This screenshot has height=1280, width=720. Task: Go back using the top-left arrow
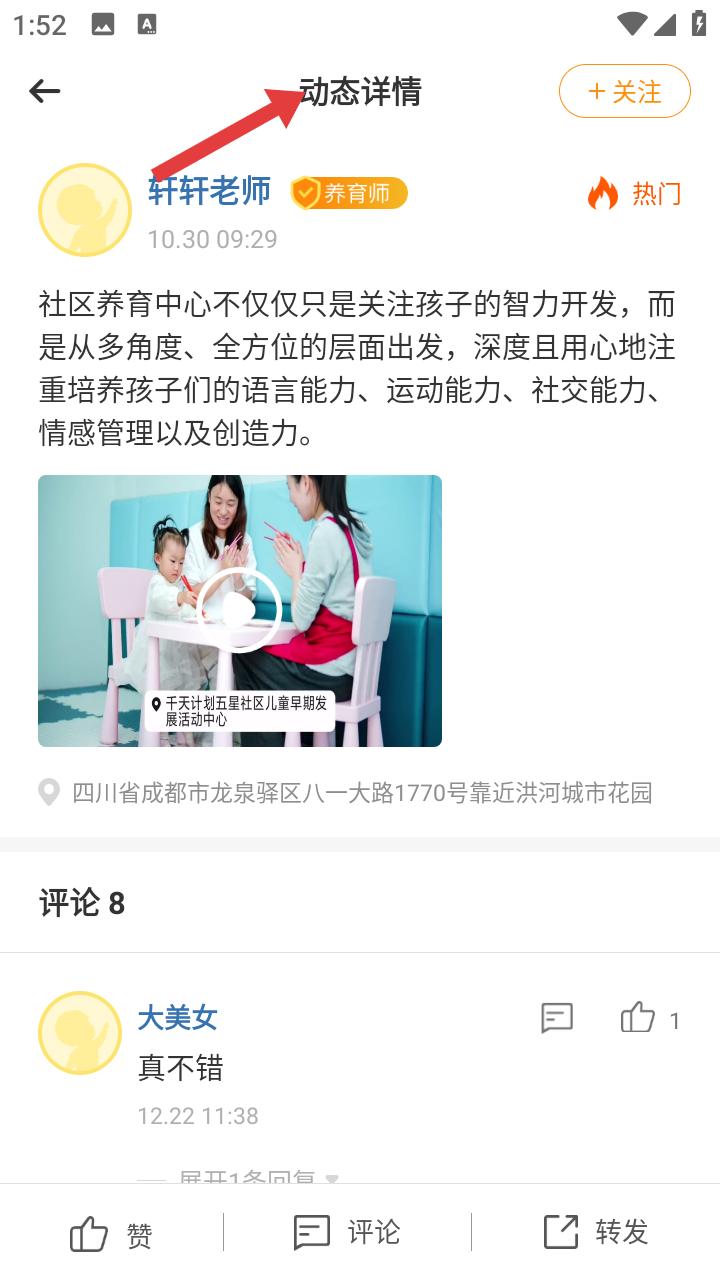click(45, 92)
